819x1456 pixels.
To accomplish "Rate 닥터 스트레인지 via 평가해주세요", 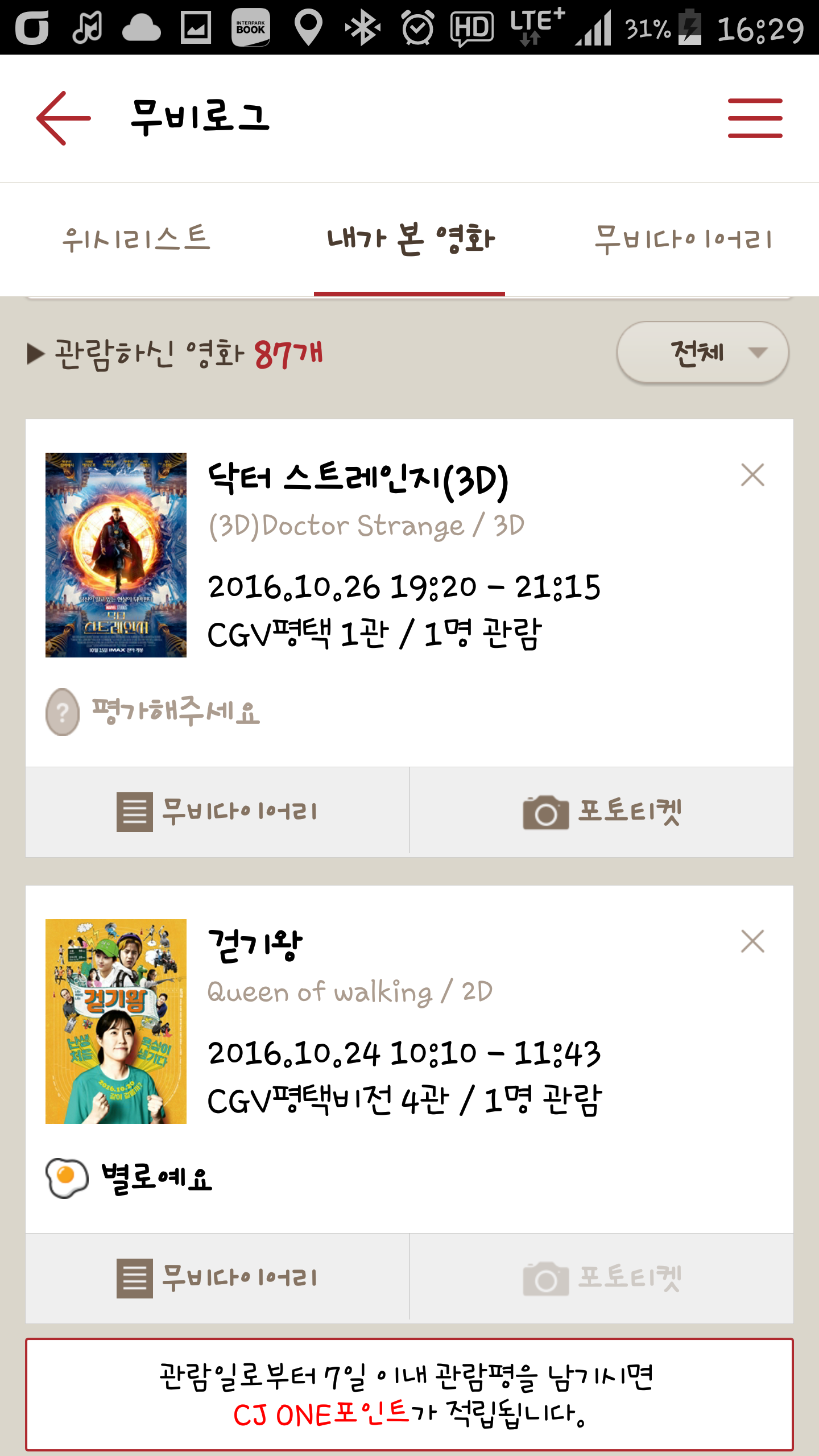I will pos(154,712).
